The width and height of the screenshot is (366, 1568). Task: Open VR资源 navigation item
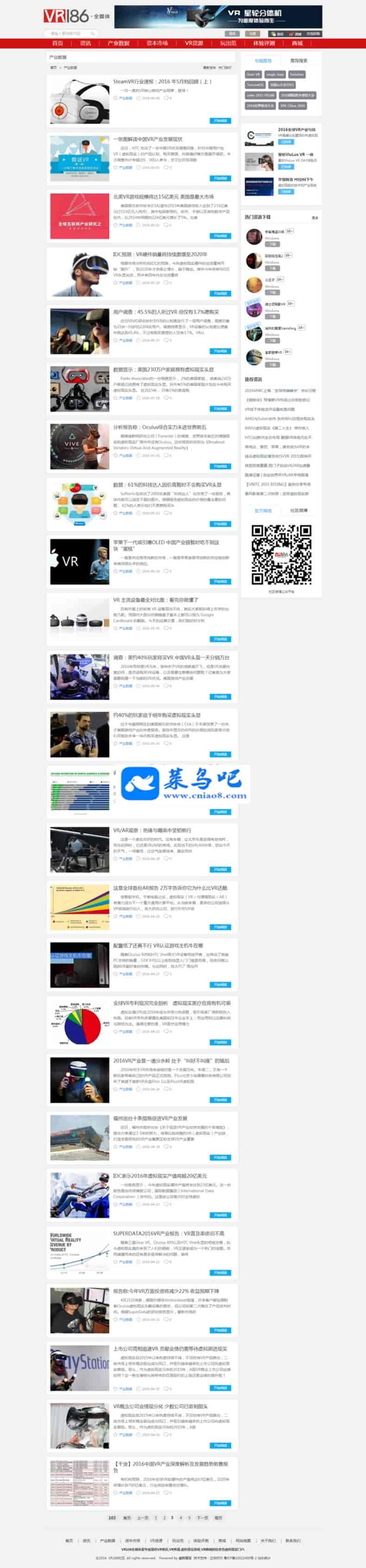[x=194, y=43]
